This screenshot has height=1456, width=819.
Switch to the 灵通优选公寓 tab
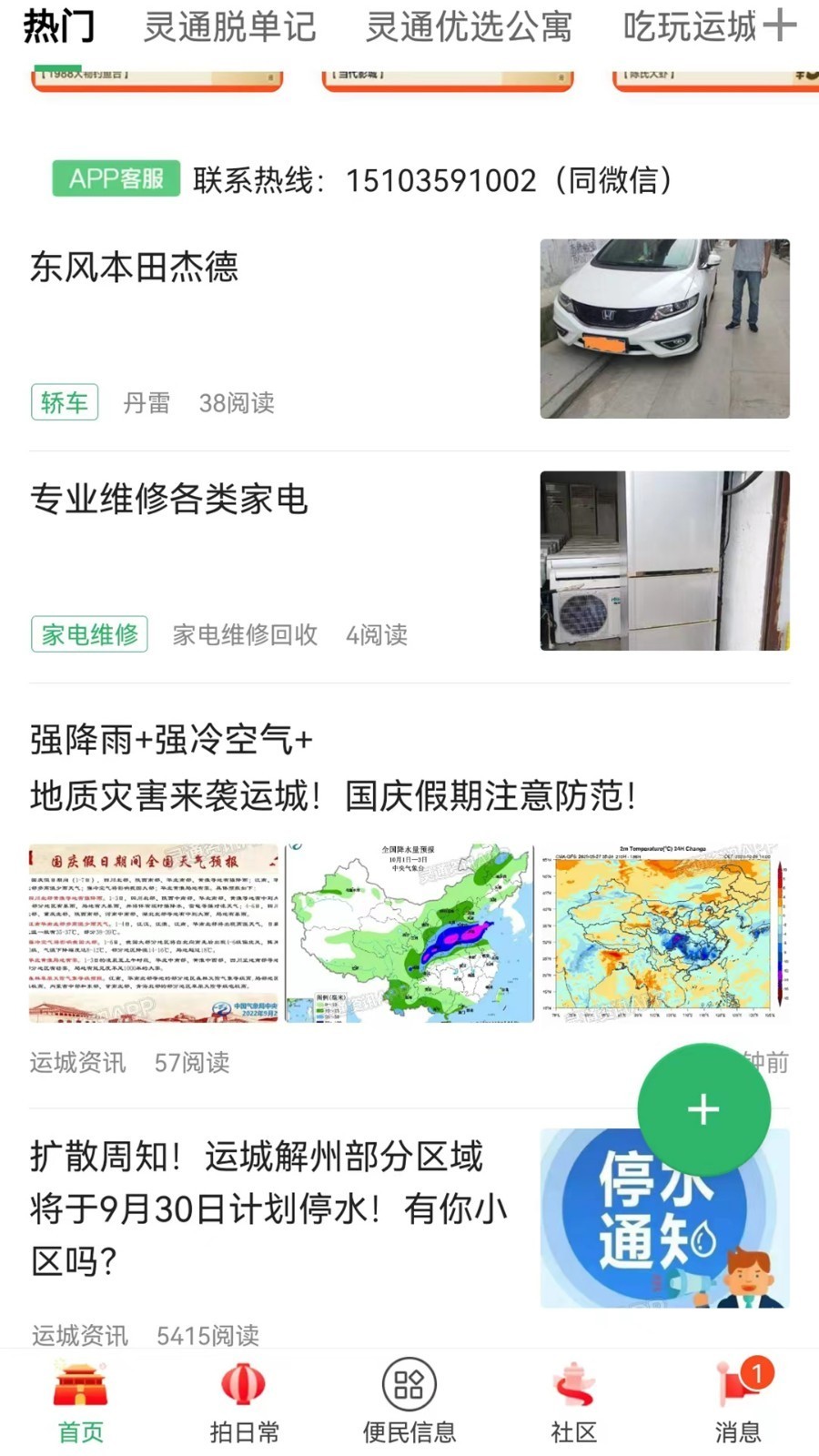tap(469, 27)
